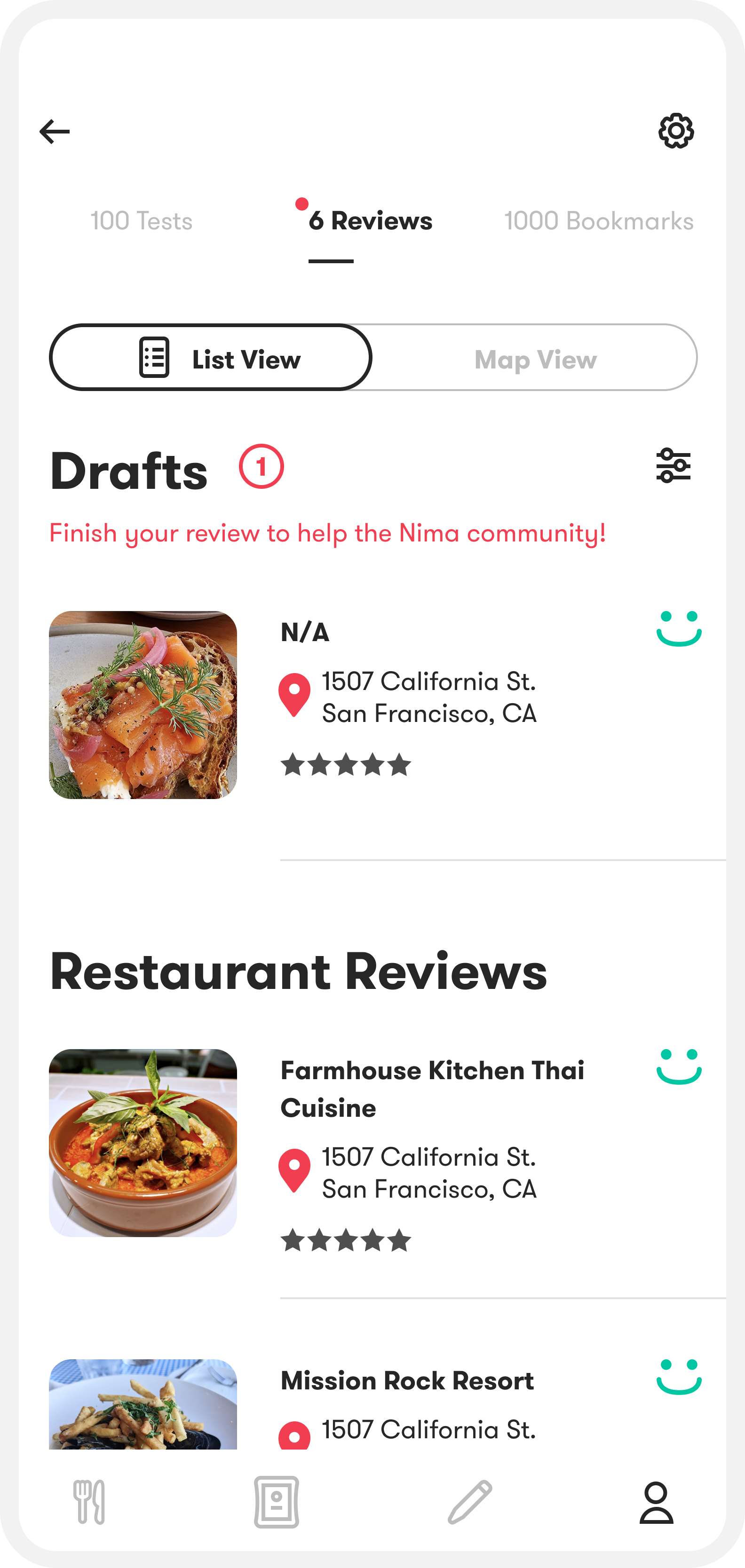Image resolution: width=745 pixels, height=1568 pixels.
Task: Open the fork and knife restaurants tab
Action: (x=89, y=1502)
